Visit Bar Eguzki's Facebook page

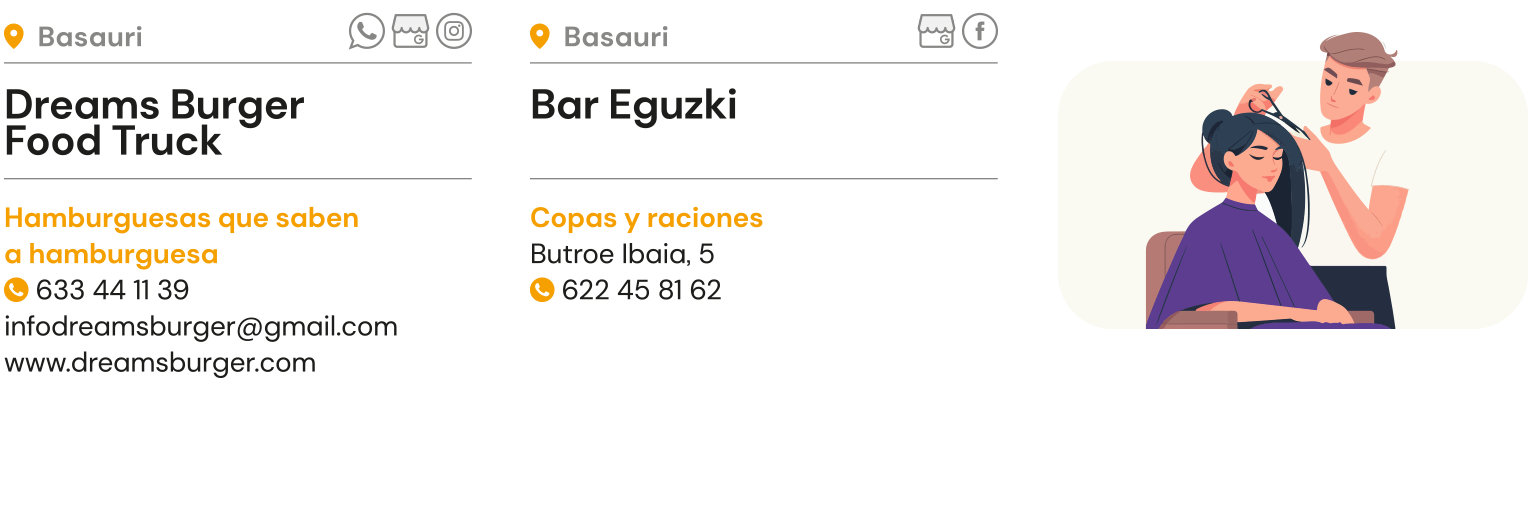(x=980, y=31)
